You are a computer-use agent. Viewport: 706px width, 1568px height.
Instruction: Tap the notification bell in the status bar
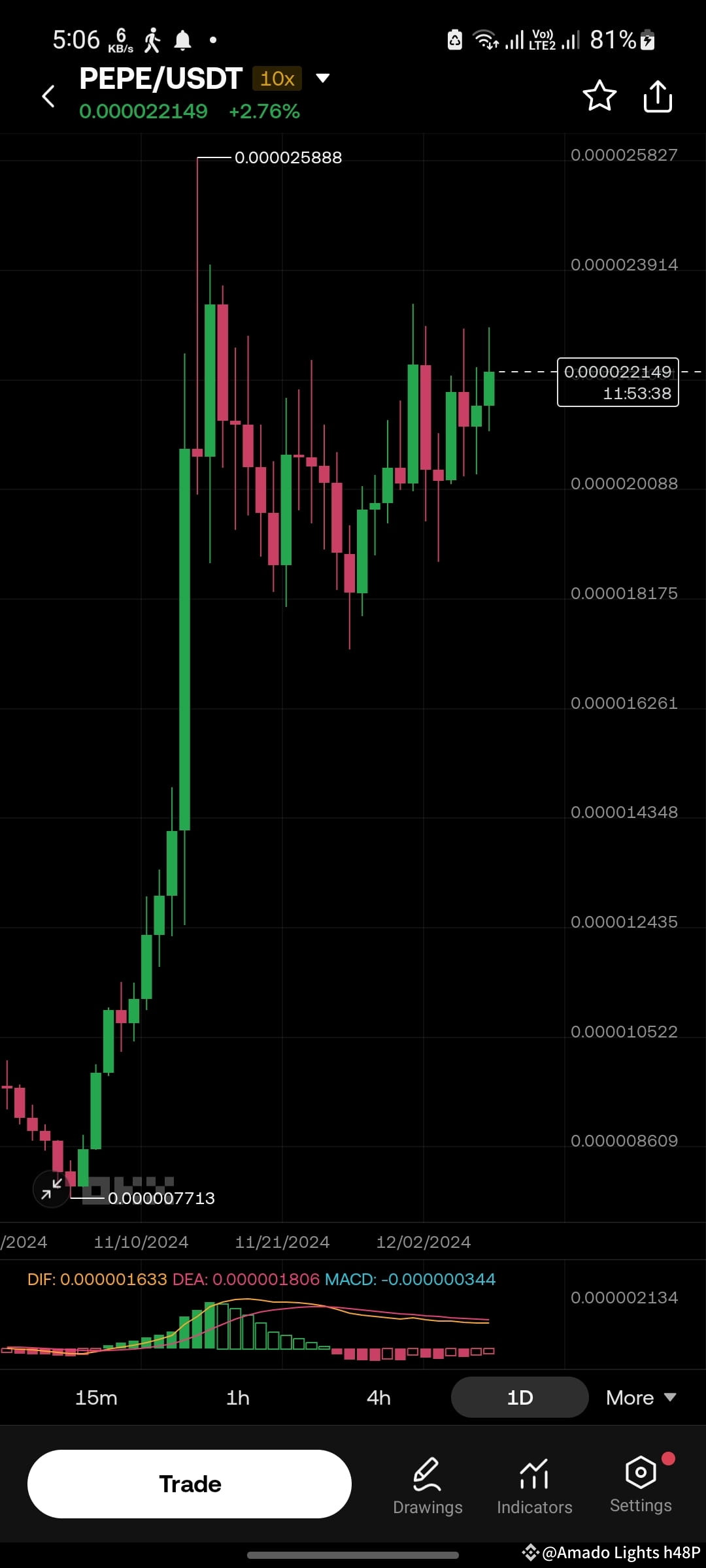click(x=183, y=39)
